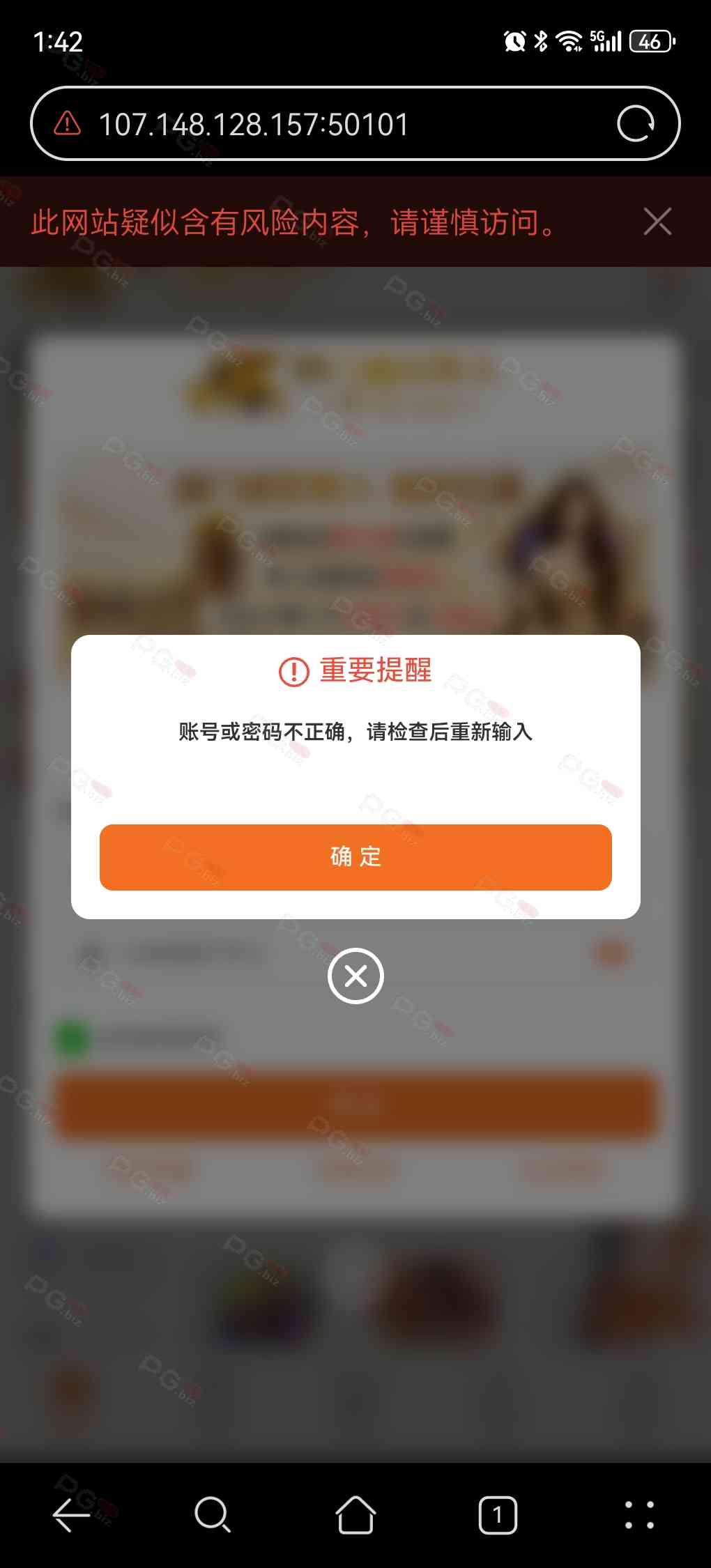Open the browser four-dot menu

point(639,1514)
